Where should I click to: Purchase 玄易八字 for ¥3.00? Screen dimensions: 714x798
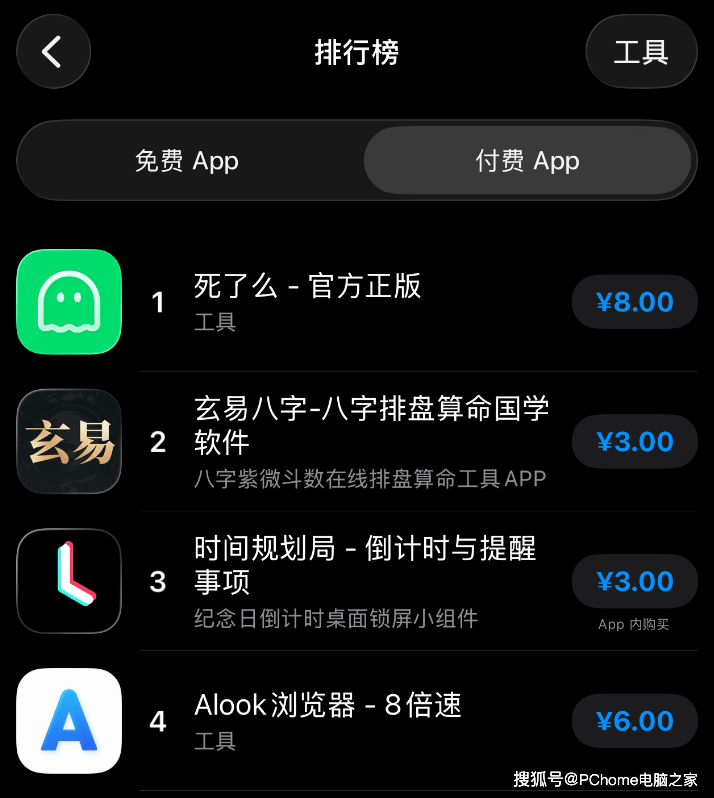[x=634, y=442]
